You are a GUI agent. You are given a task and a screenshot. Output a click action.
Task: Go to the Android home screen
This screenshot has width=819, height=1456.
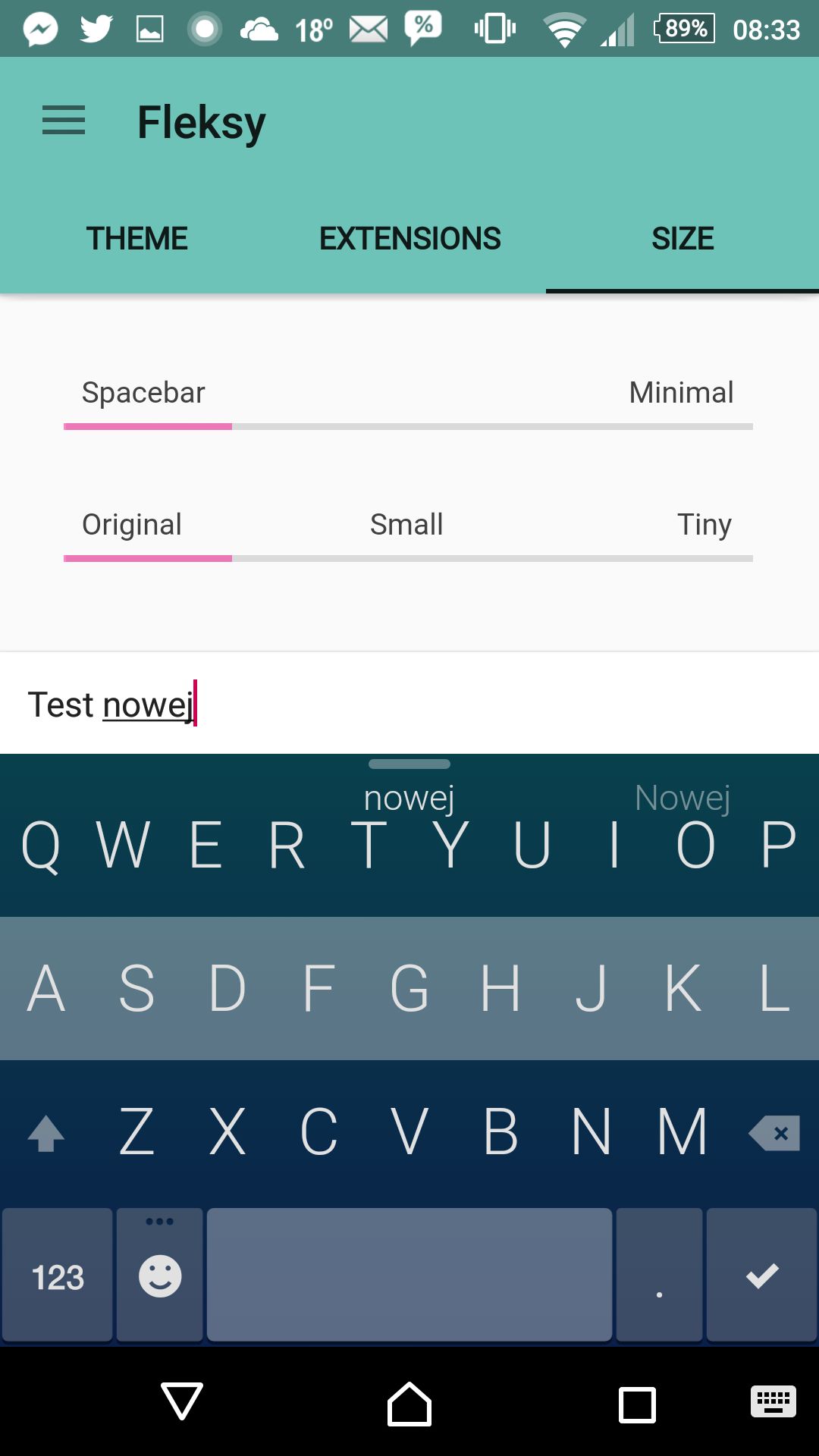pos(409,1404)
